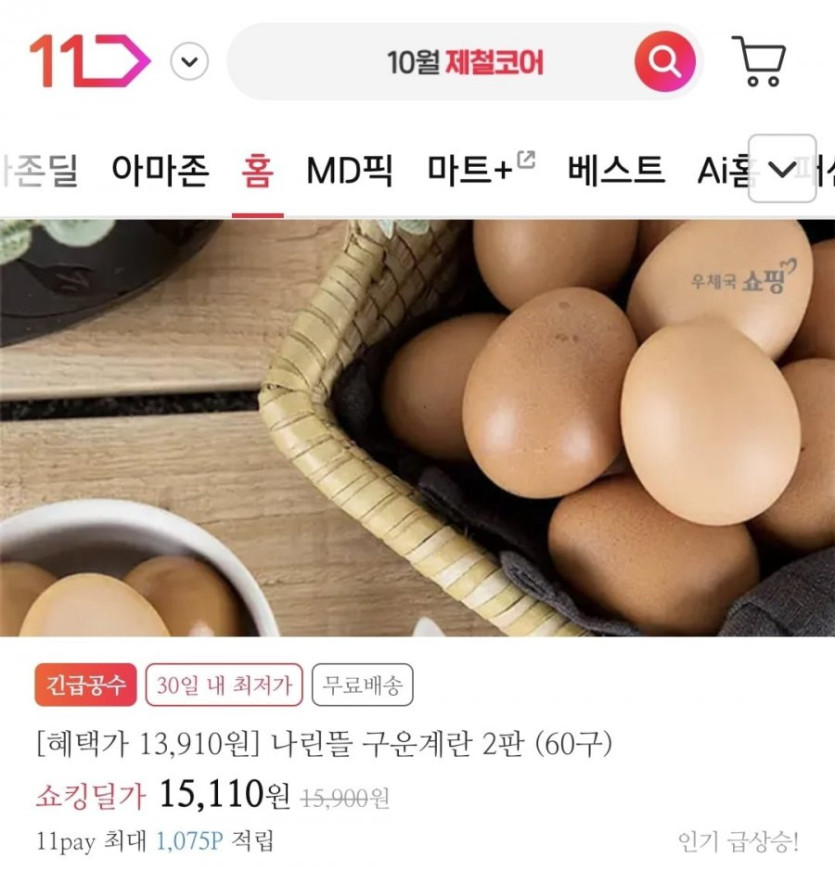The height and width of the screenshot is (871, 835).
Task: Tap the pink search magnifier button
Action: pyautogui.click(x=664, y=62)
